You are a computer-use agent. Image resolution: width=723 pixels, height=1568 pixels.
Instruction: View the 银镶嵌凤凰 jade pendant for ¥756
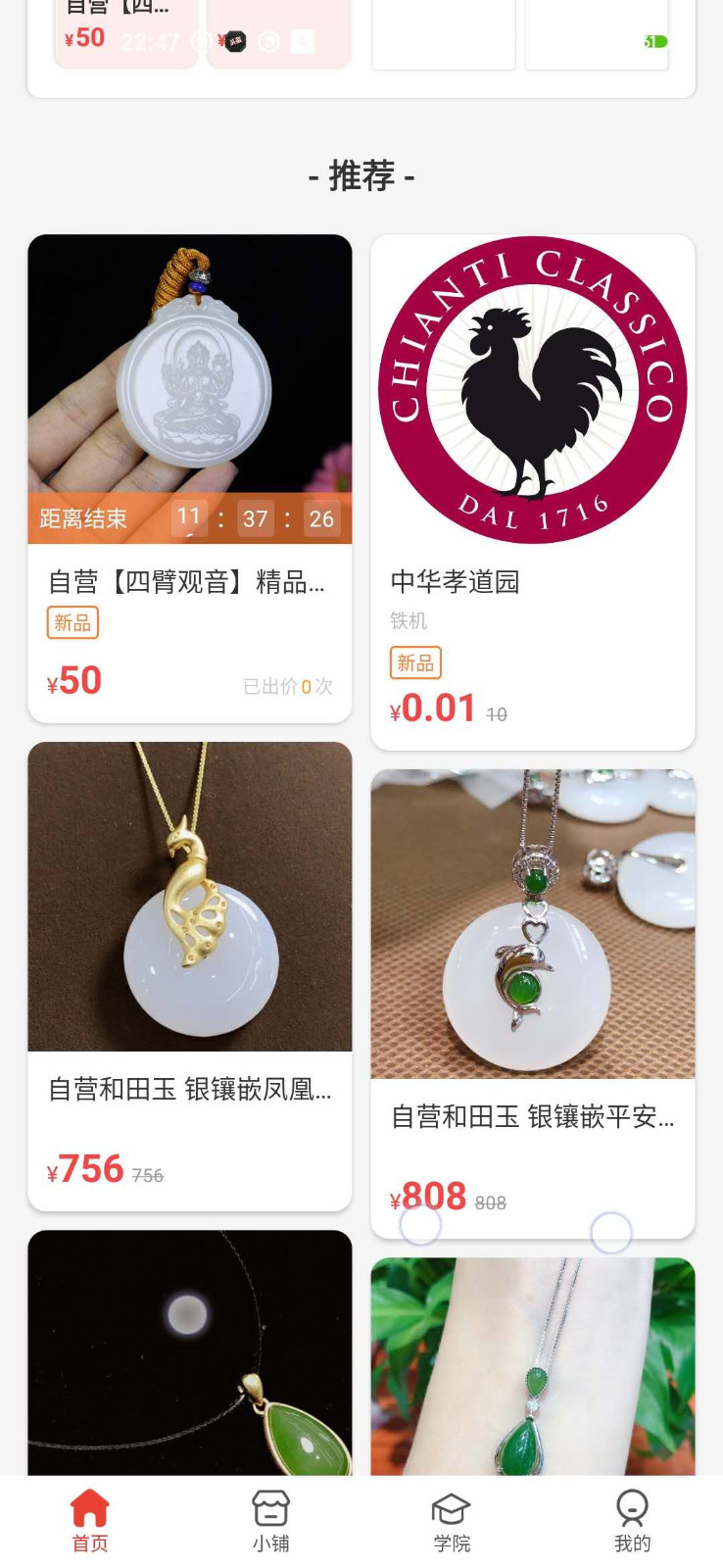click(189, 975)
